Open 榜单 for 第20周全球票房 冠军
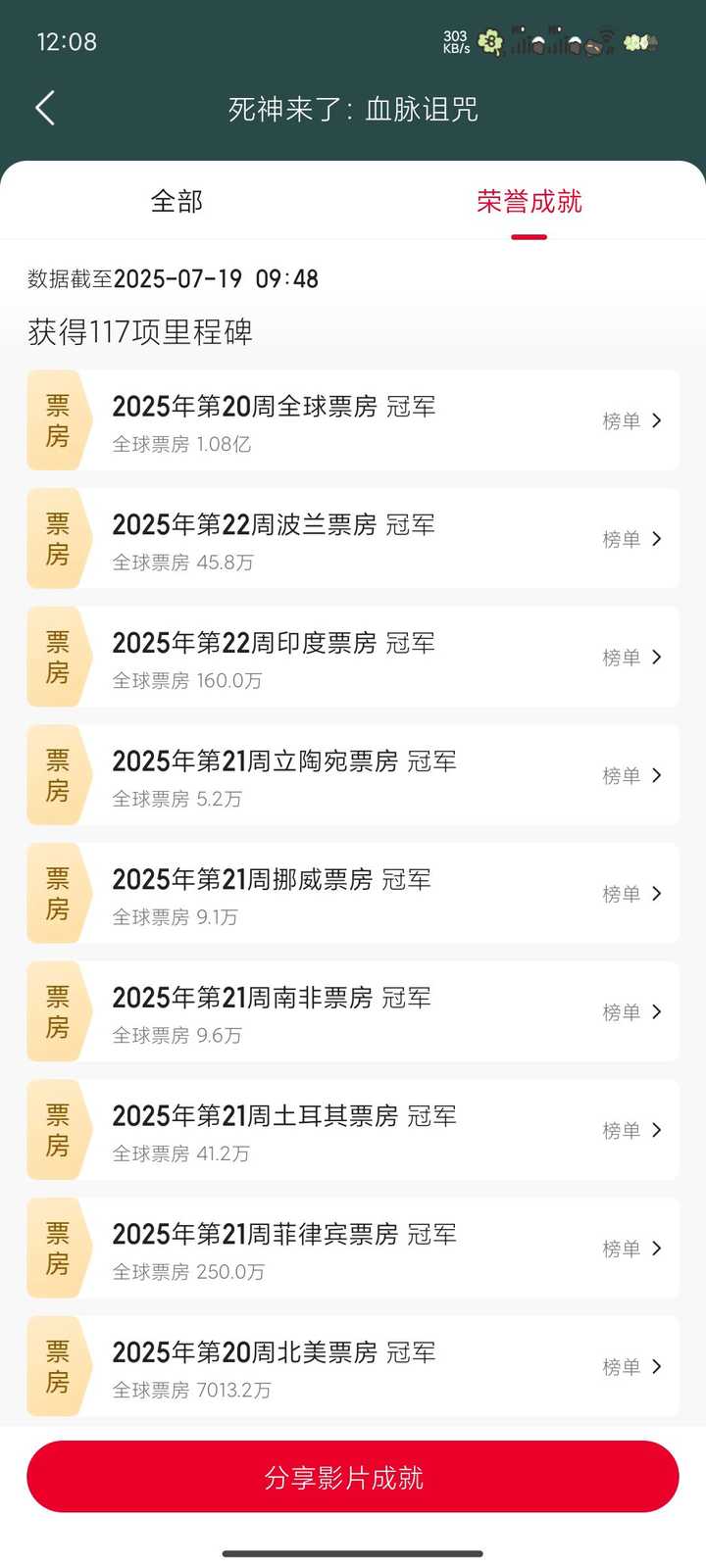 [x=632, y=420]
